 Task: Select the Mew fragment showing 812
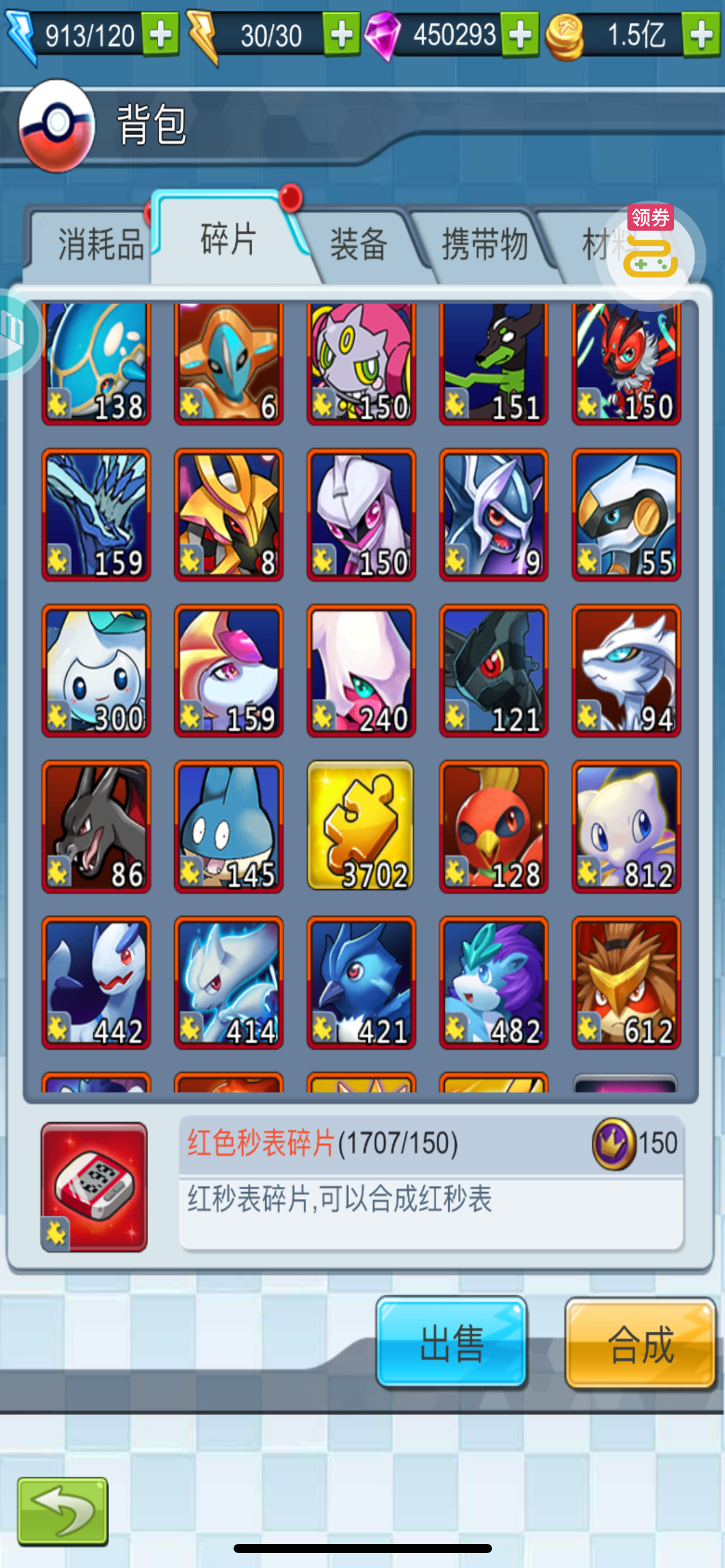point(626,826)
